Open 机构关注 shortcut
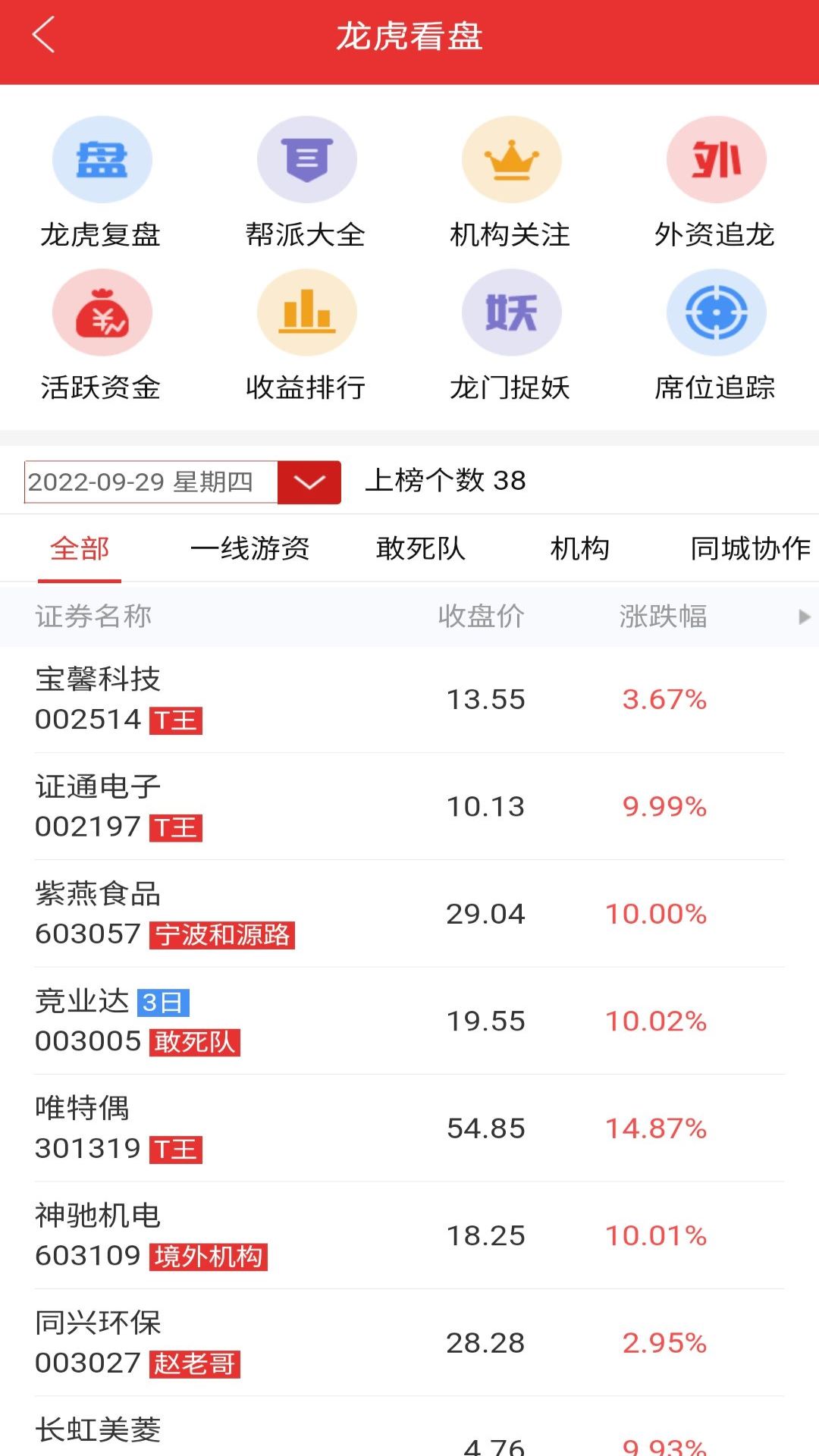819x1456 pixels. coord(511,182)
